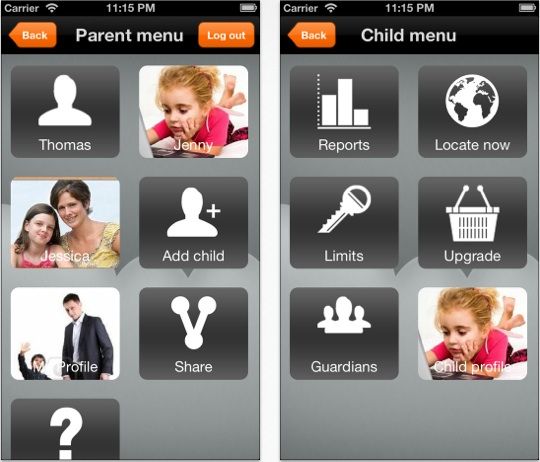This screenshot has height=462, width=540.
Task: Open Thomas's child tile
Action: (x=65, y=112)
